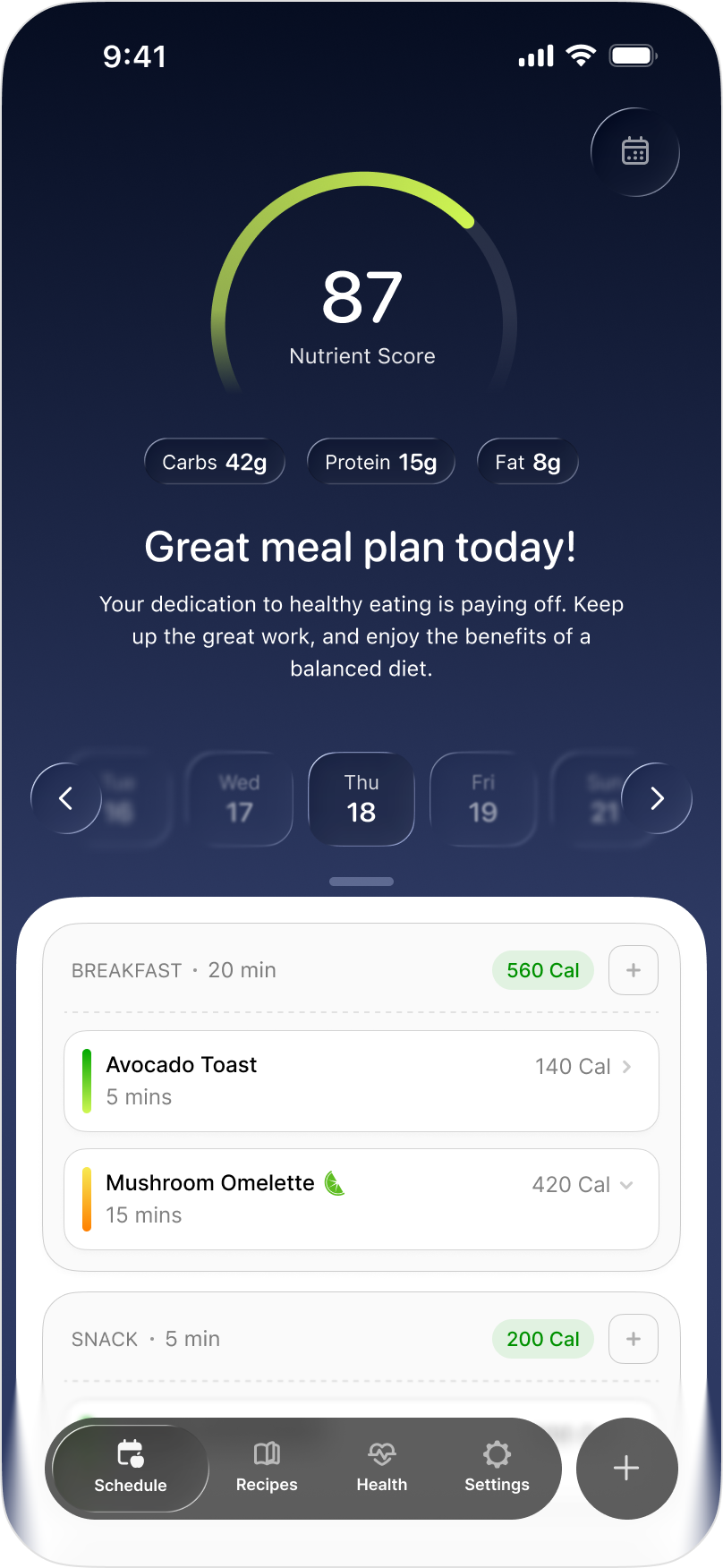The width and height of the screenshot is (723, 1568).
Task: Go to next days with right arrow
Action: [x=657, y=797]
